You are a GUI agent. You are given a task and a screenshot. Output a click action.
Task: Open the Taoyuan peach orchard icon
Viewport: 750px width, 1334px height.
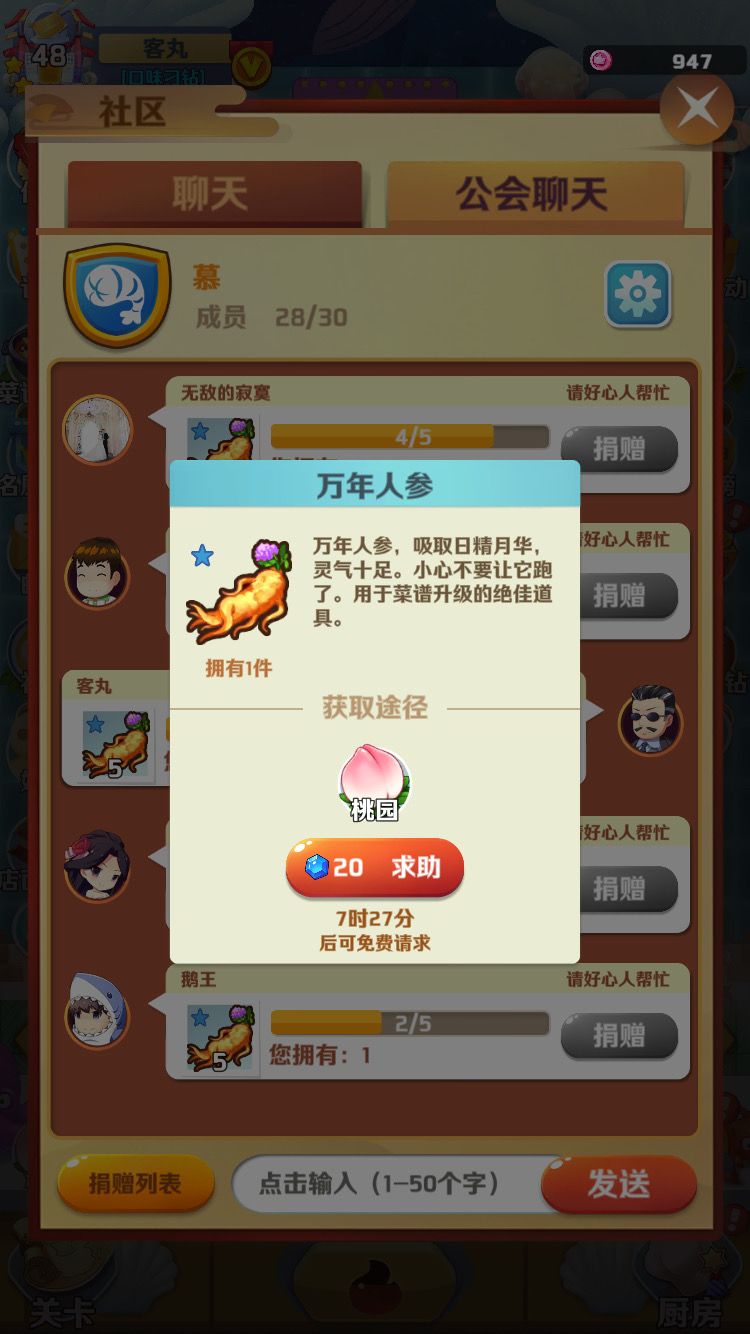tap(373, 783)
